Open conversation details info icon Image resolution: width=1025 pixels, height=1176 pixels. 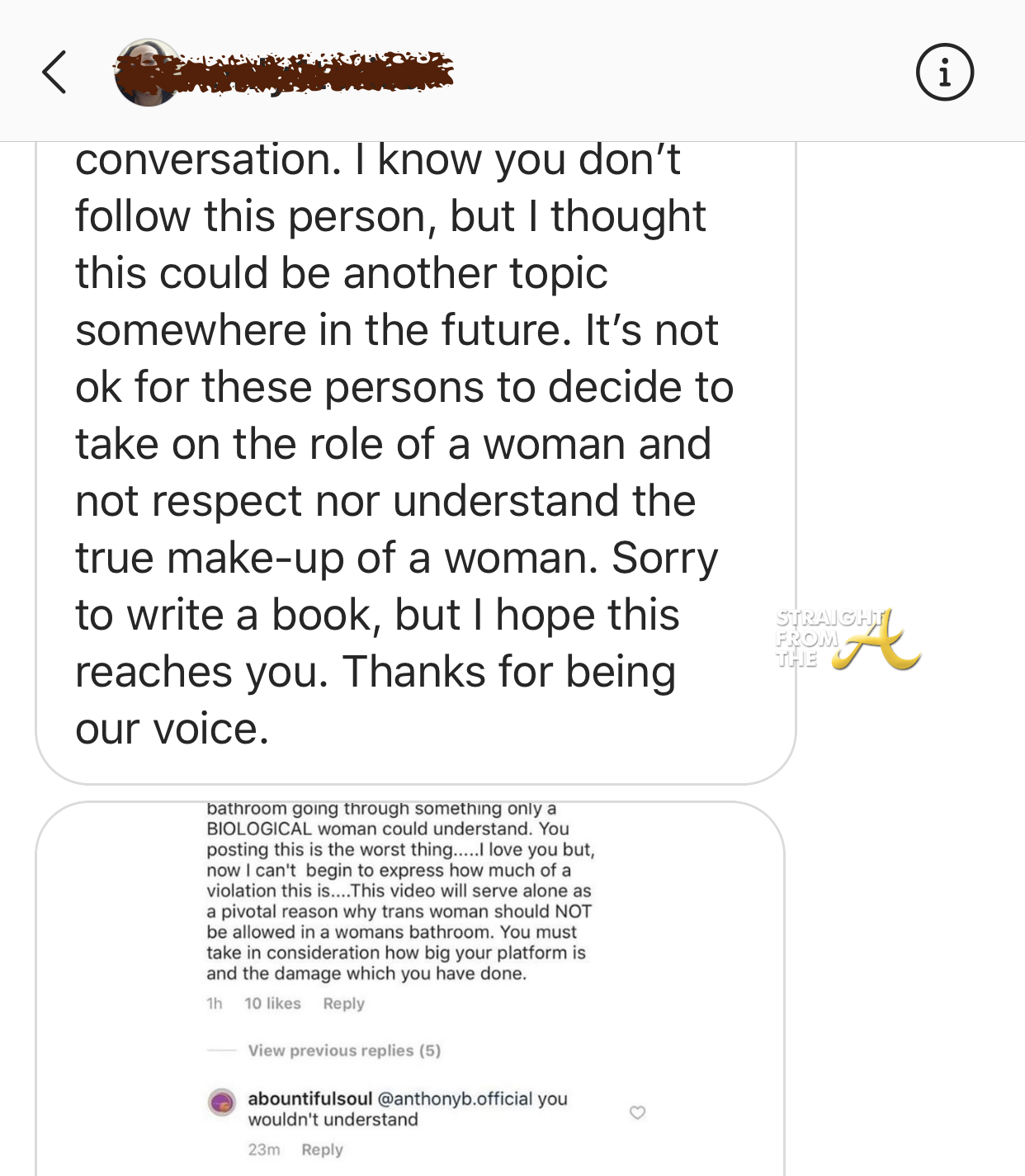tap(944, 73)
